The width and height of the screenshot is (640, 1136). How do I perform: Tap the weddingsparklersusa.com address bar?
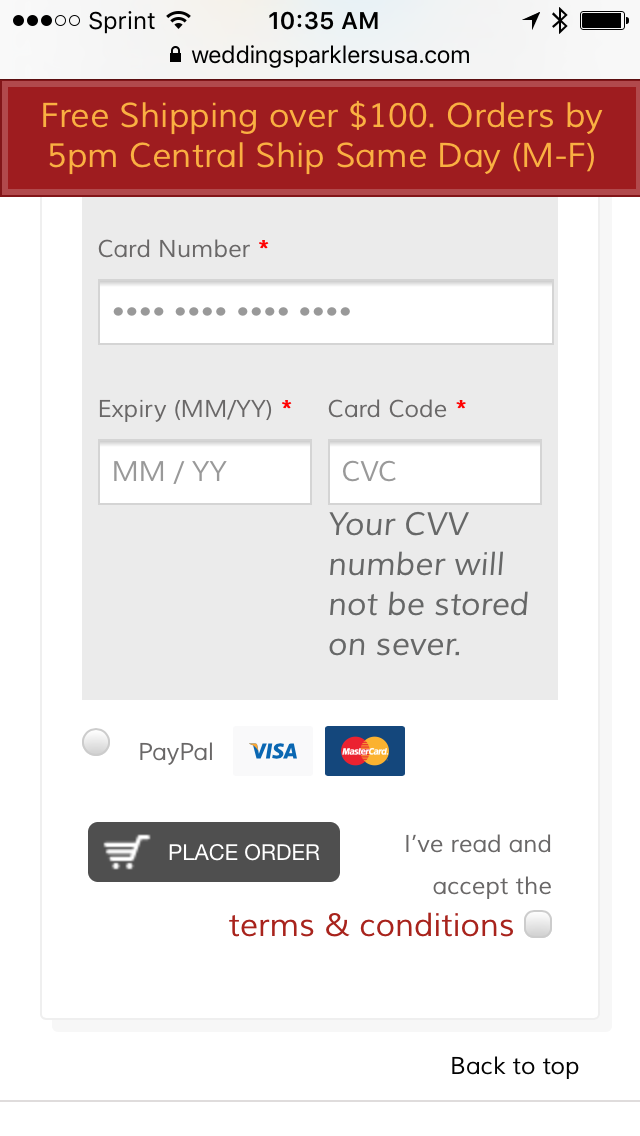tap(320, 55)
